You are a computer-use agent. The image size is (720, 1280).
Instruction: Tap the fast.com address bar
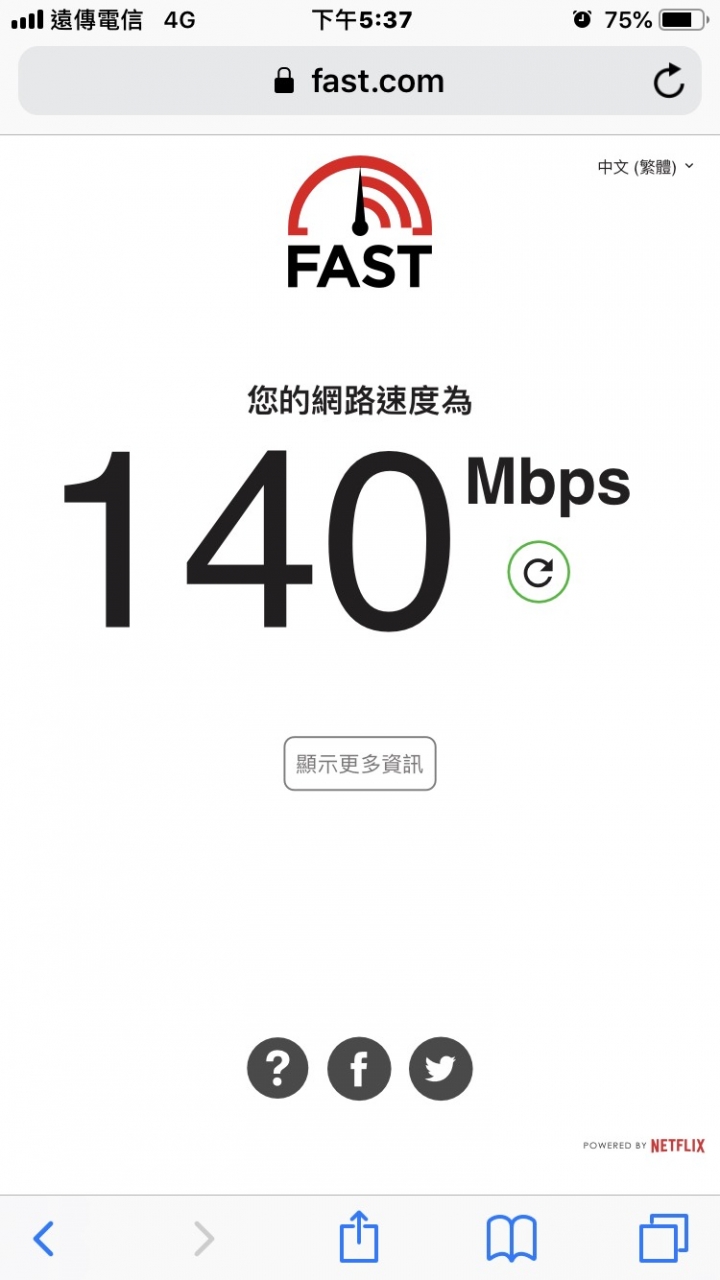360,81
